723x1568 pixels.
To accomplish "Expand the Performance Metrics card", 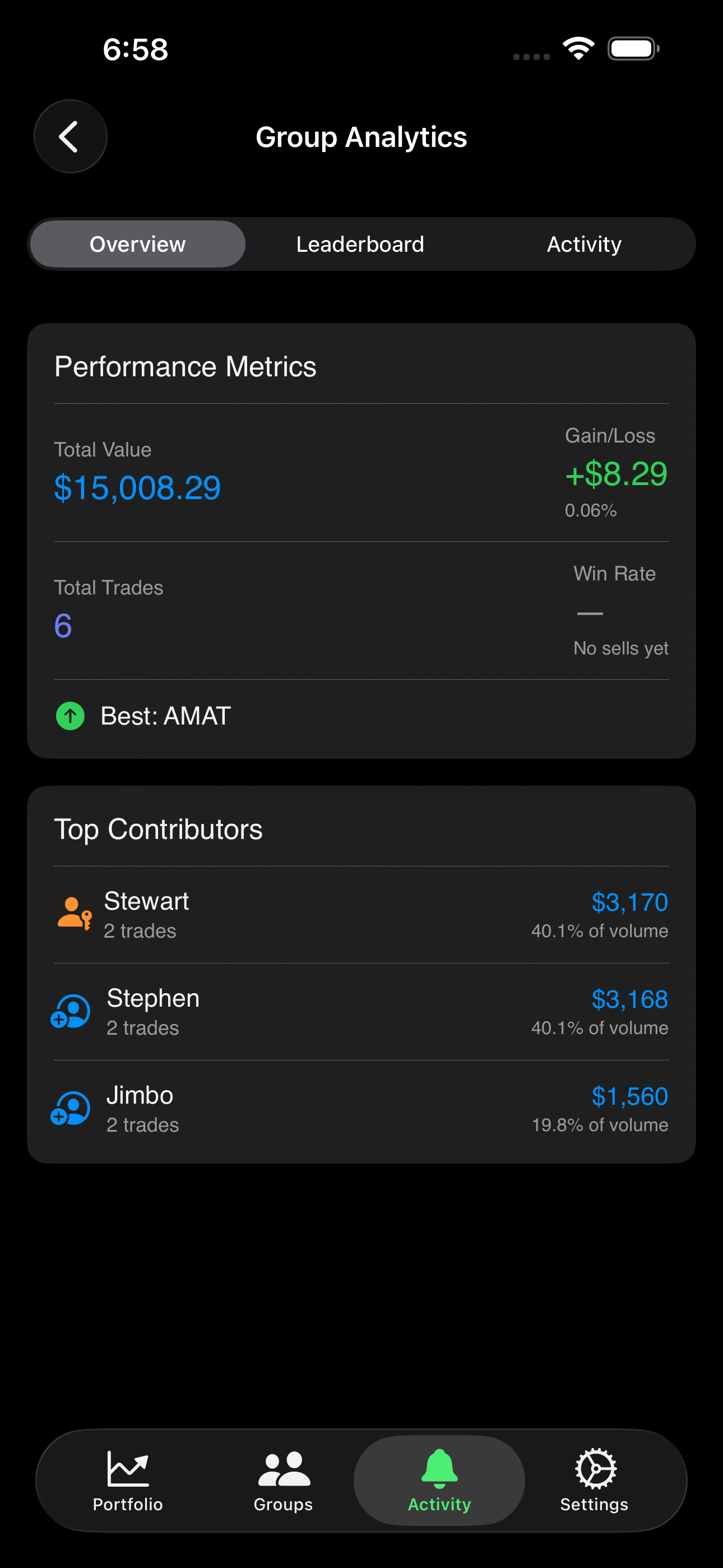I will (x=185, y=366).
